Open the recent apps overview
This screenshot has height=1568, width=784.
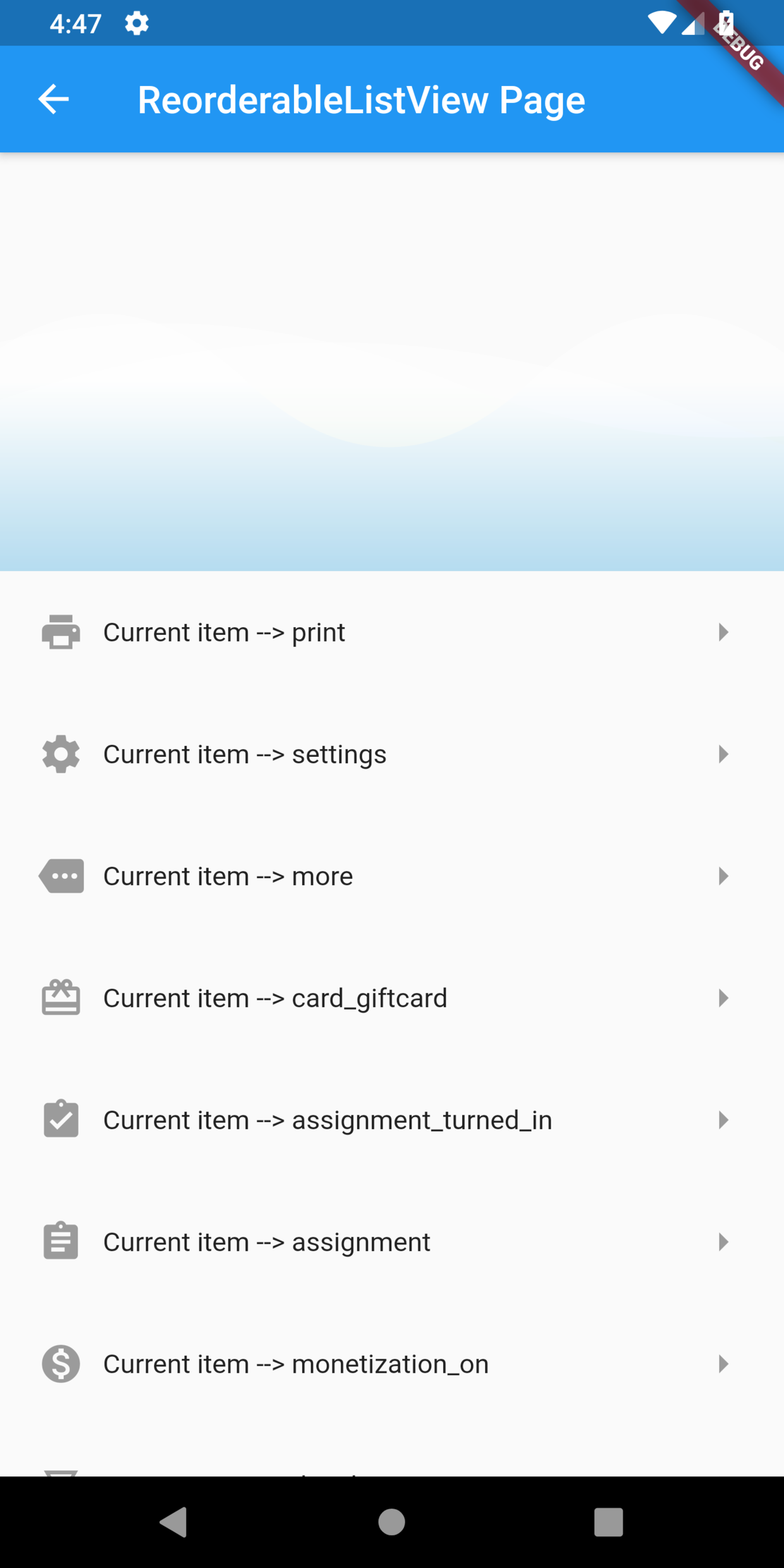(x=608, y=1522)
